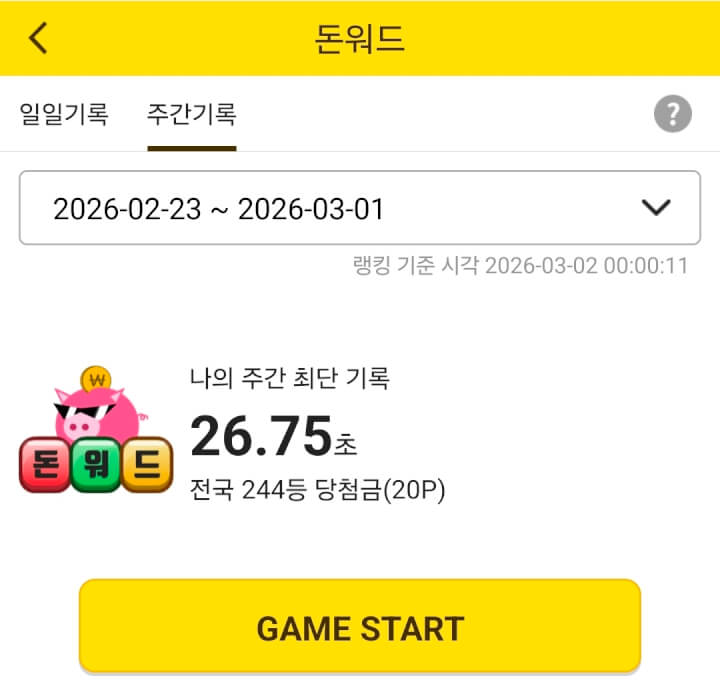Viewport: 720px width, 684px height.
Task: Go back from the 돈워드 screen
Action: [38, 38]
